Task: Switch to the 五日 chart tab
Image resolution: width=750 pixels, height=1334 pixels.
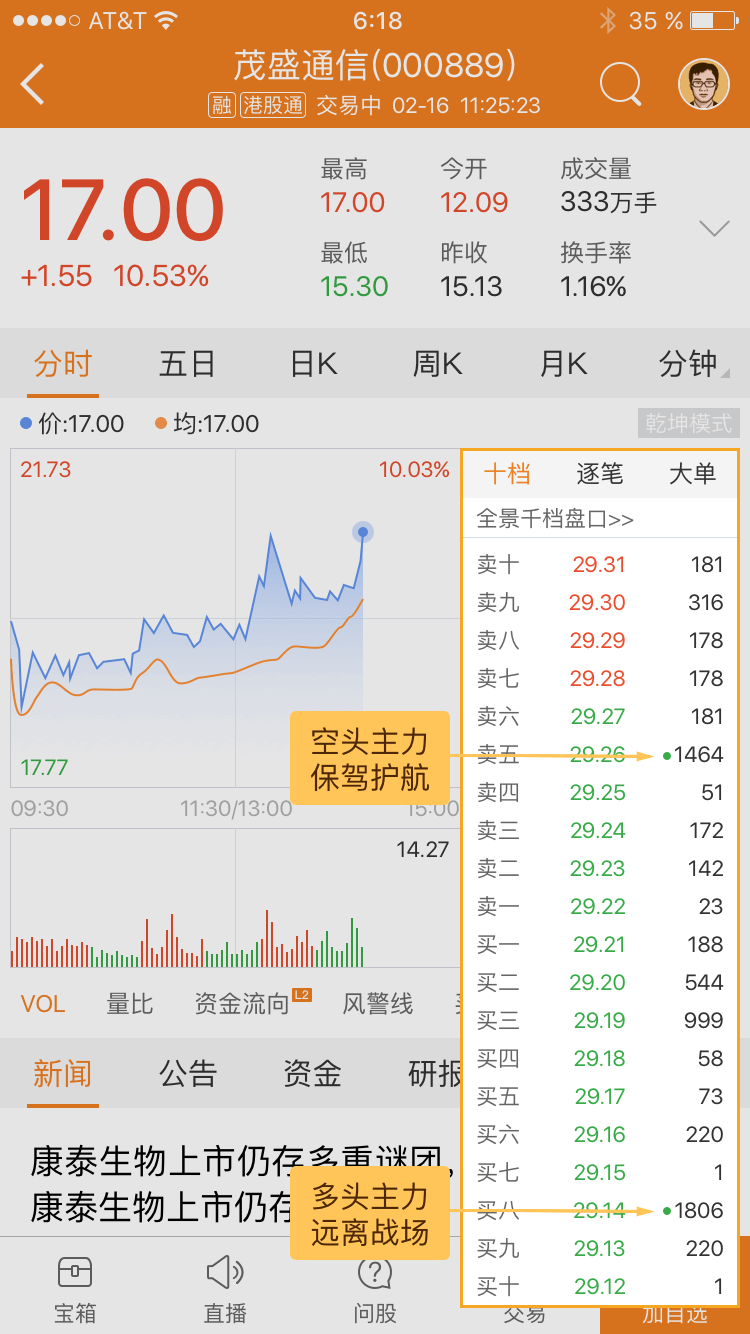Action: pyautogui.click(x=187, y=364)
